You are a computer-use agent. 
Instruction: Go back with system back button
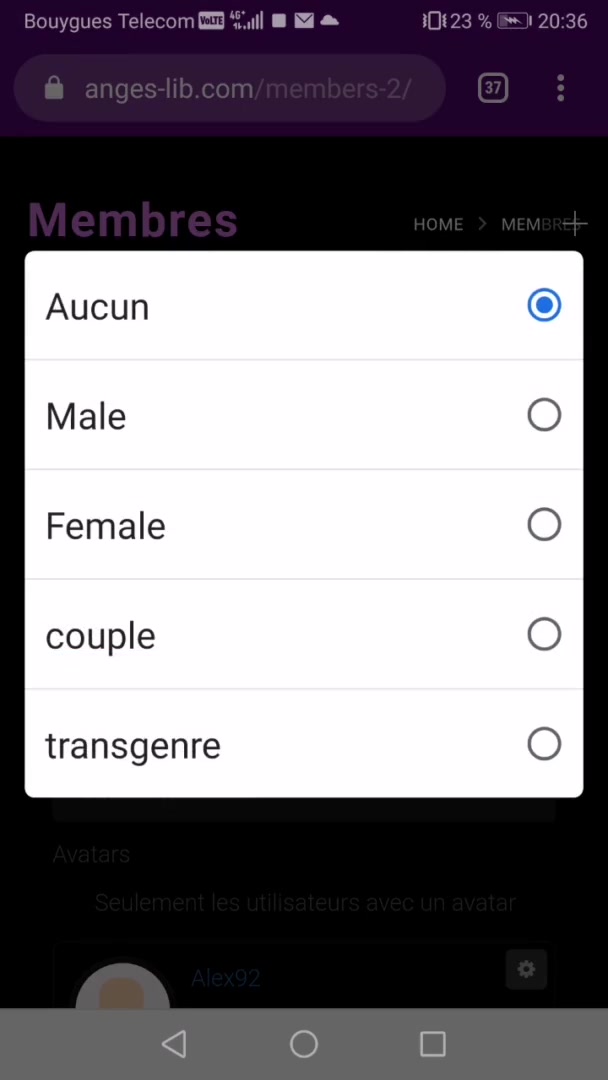pyautogui.click(x=174, y=1044)
